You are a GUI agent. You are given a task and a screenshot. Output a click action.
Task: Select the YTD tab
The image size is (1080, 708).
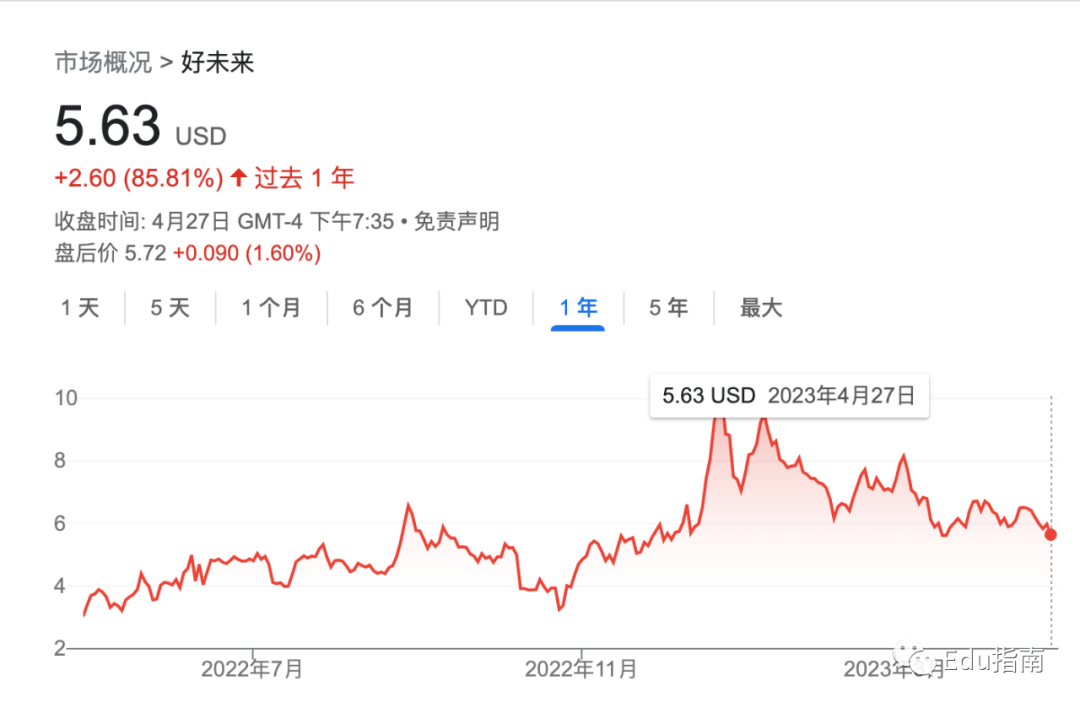(486, 308)
